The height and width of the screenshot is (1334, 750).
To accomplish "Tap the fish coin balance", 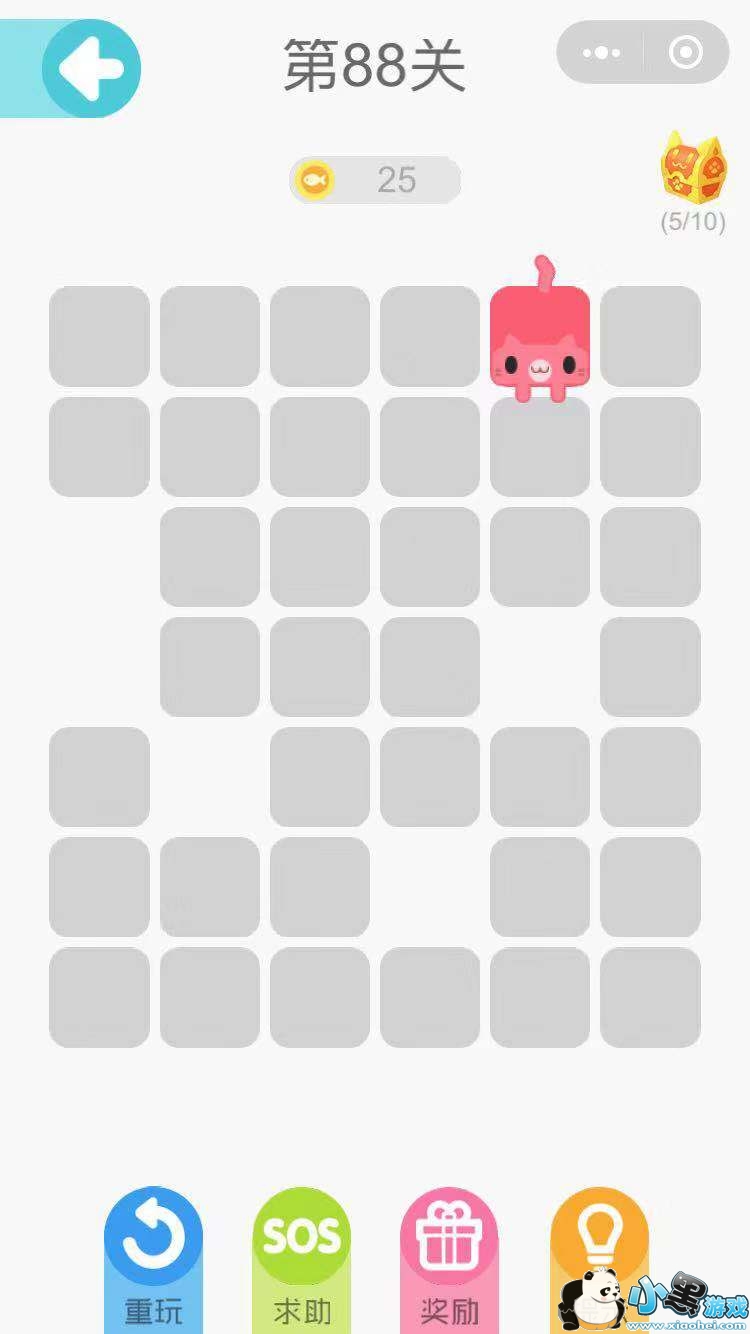I will 375,180.
